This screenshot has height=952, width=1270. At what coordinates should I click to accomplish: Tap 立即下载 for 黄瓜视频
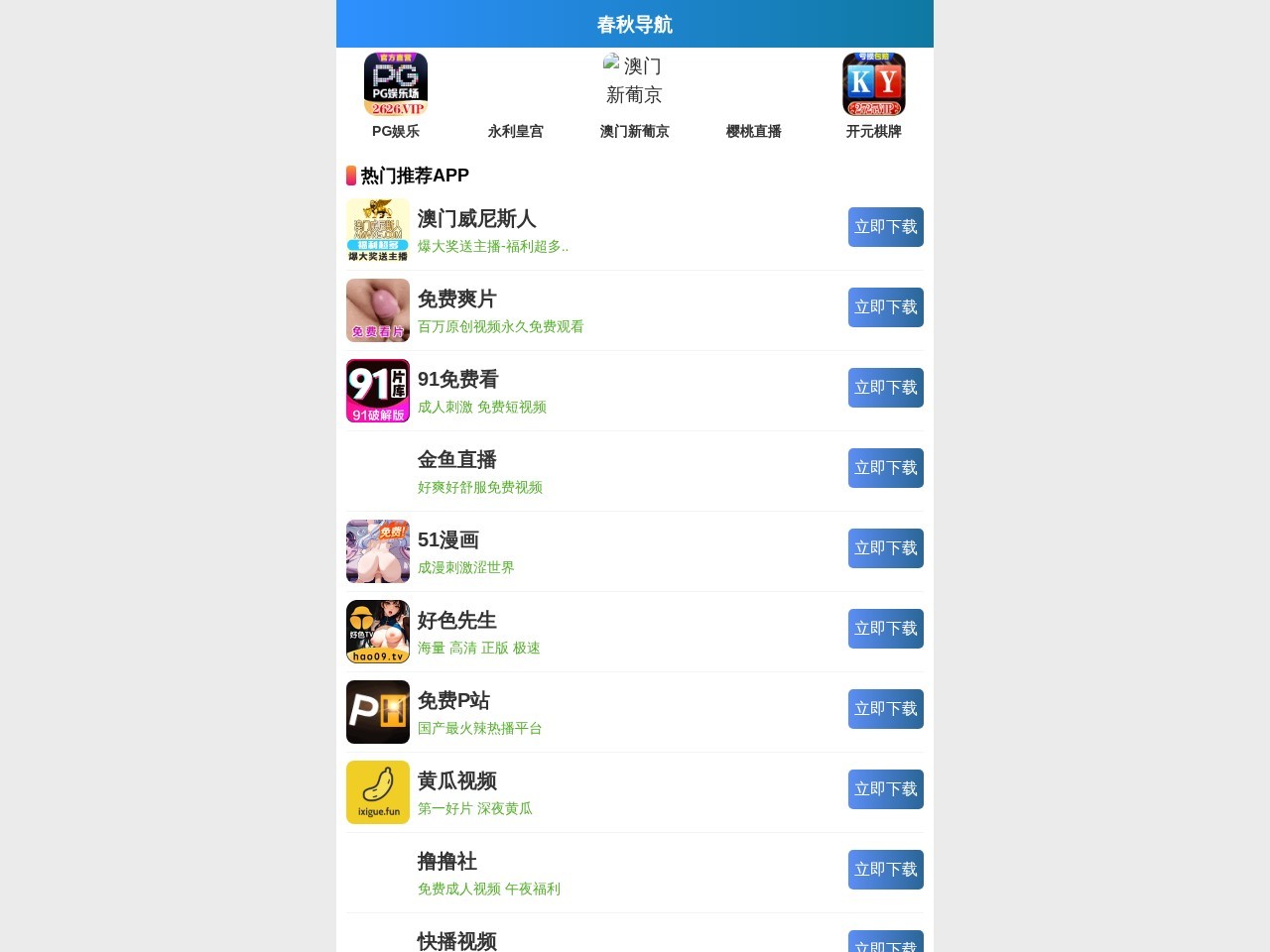pos(885,789)
